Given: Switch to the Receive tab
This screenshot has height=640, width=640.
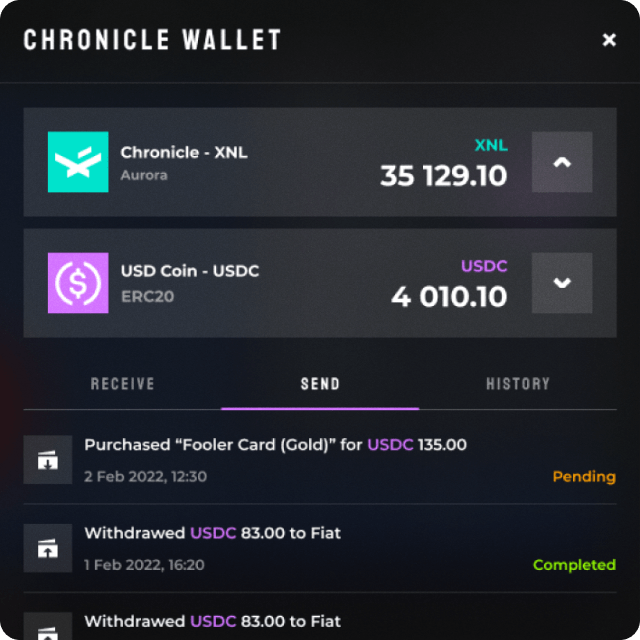Looking at the screenshot, I should pos(123,384).
